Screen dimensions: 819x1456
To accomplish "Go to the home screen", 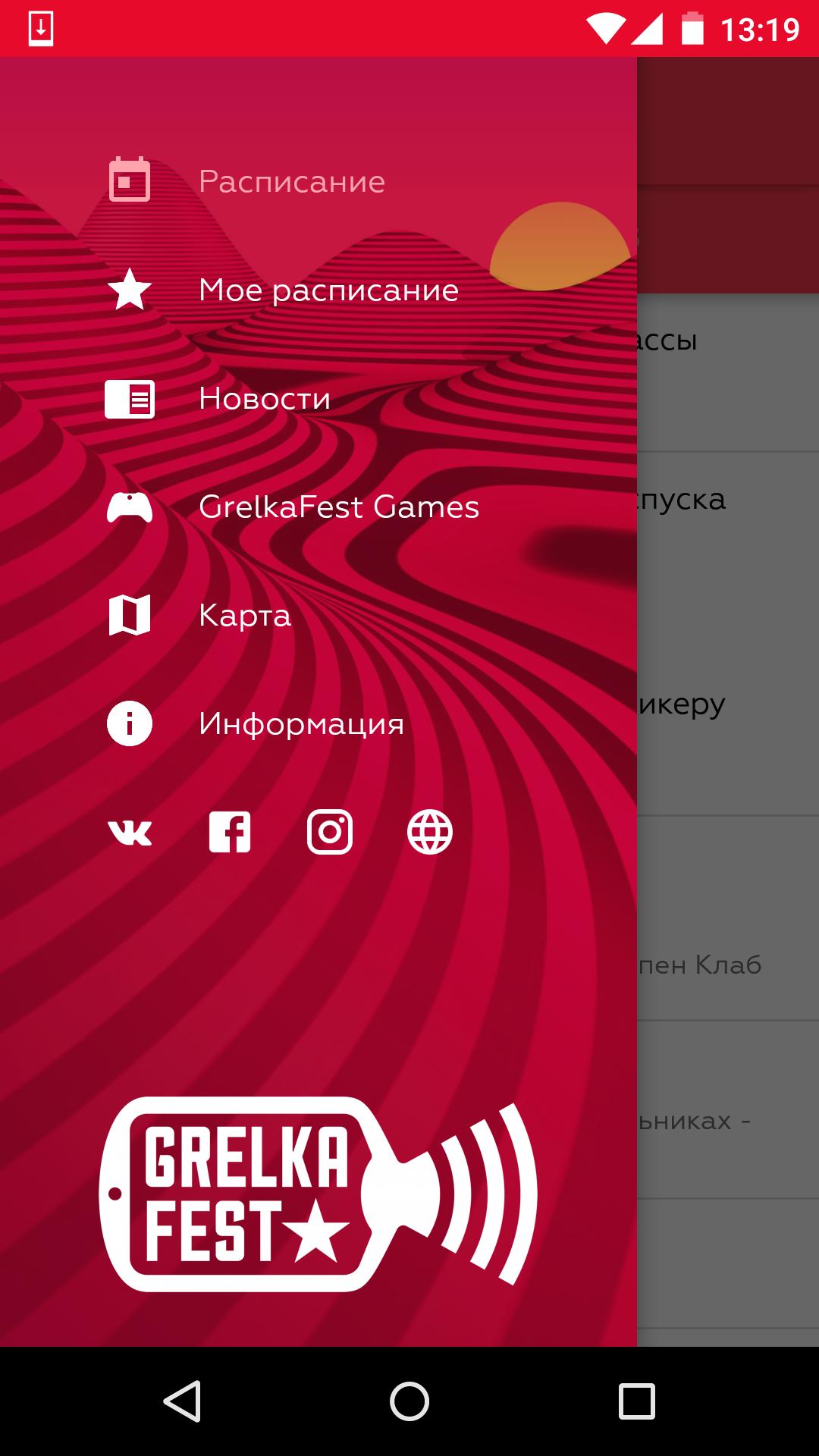I will [x=409, y=1401].
